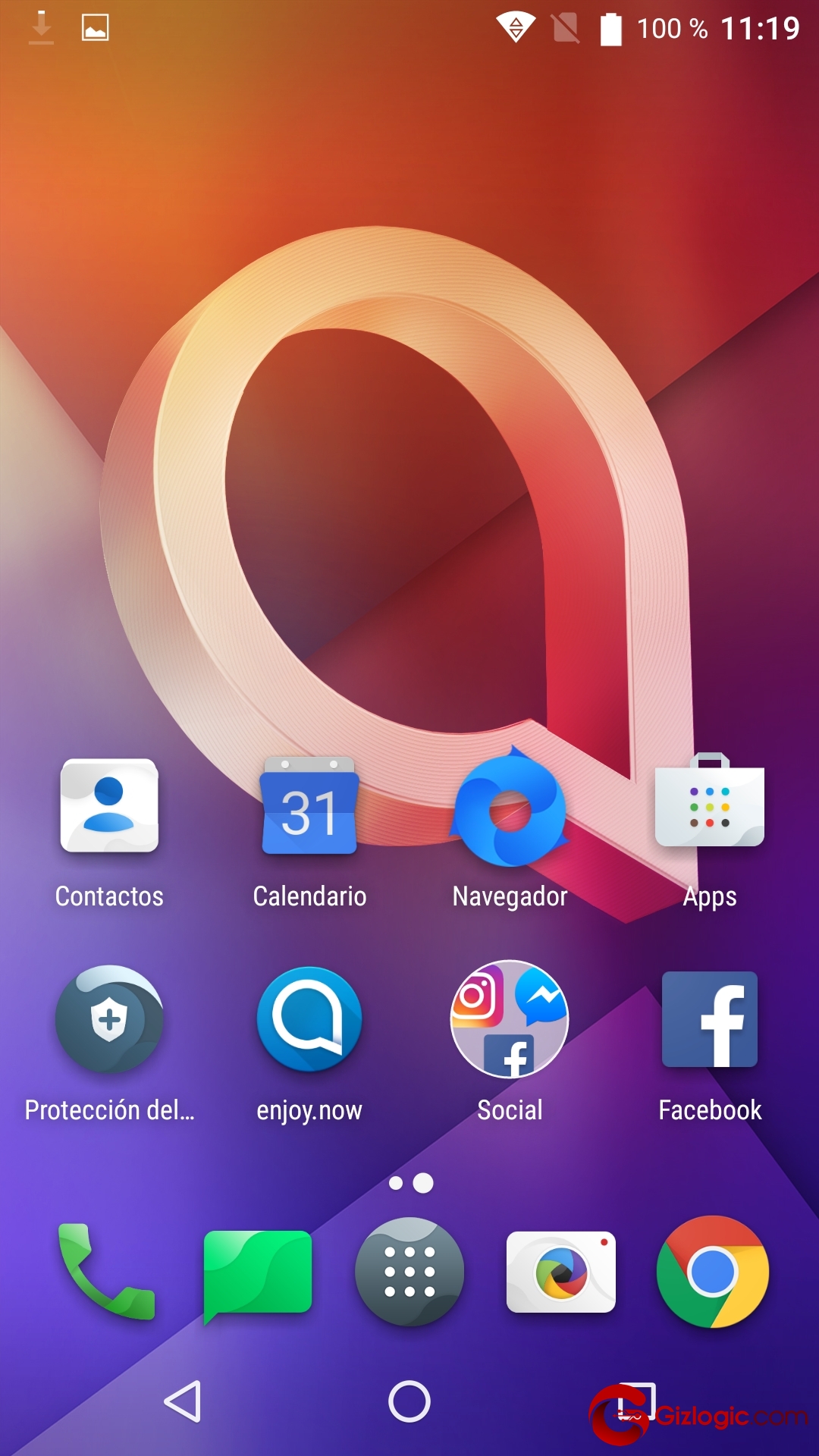Open the phone dialer in the dock
819x1456 pixels.
(x=106, y=1271)
